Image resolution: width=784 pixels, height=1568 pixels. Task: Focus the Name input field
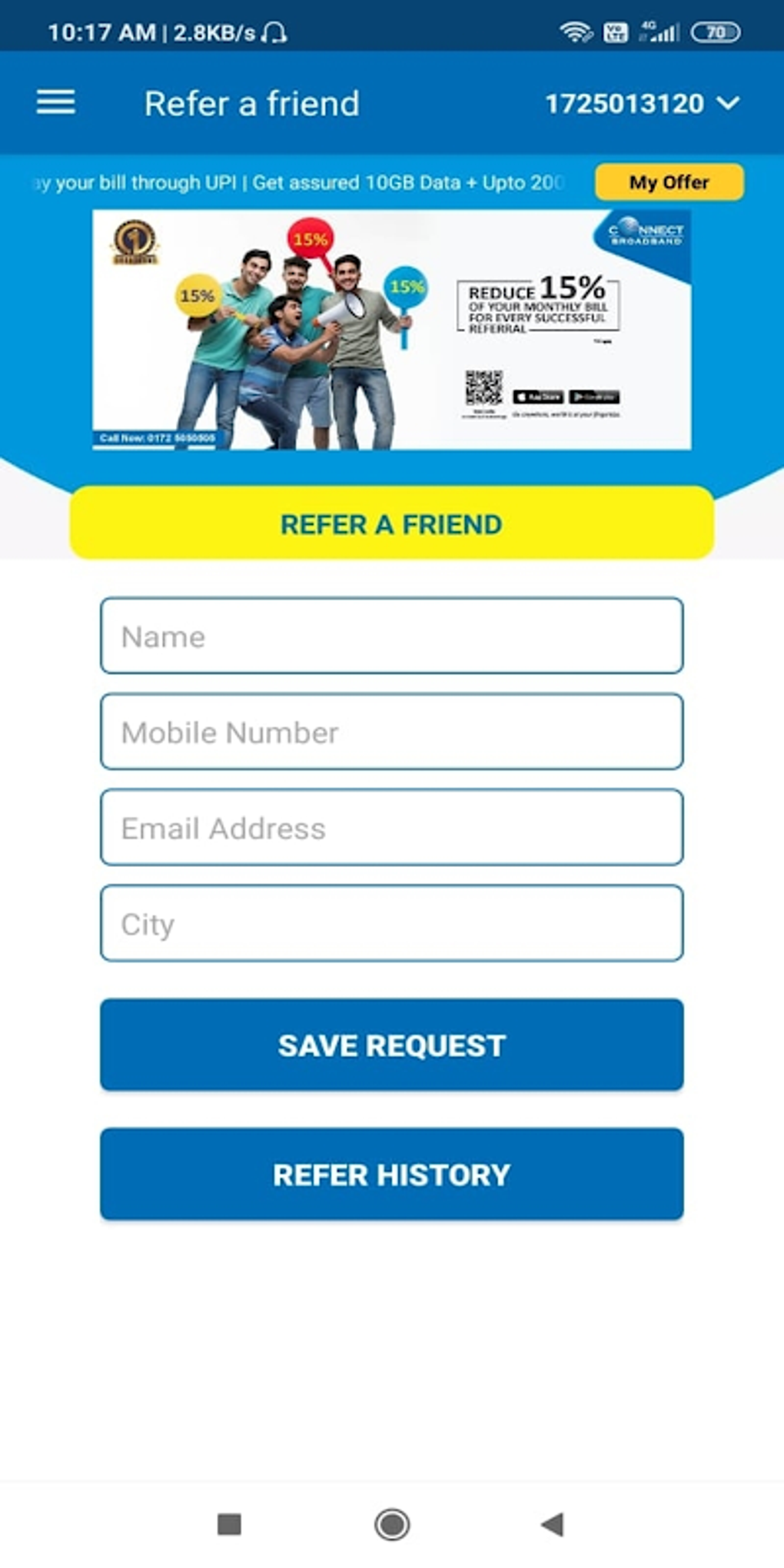[391, 636]
